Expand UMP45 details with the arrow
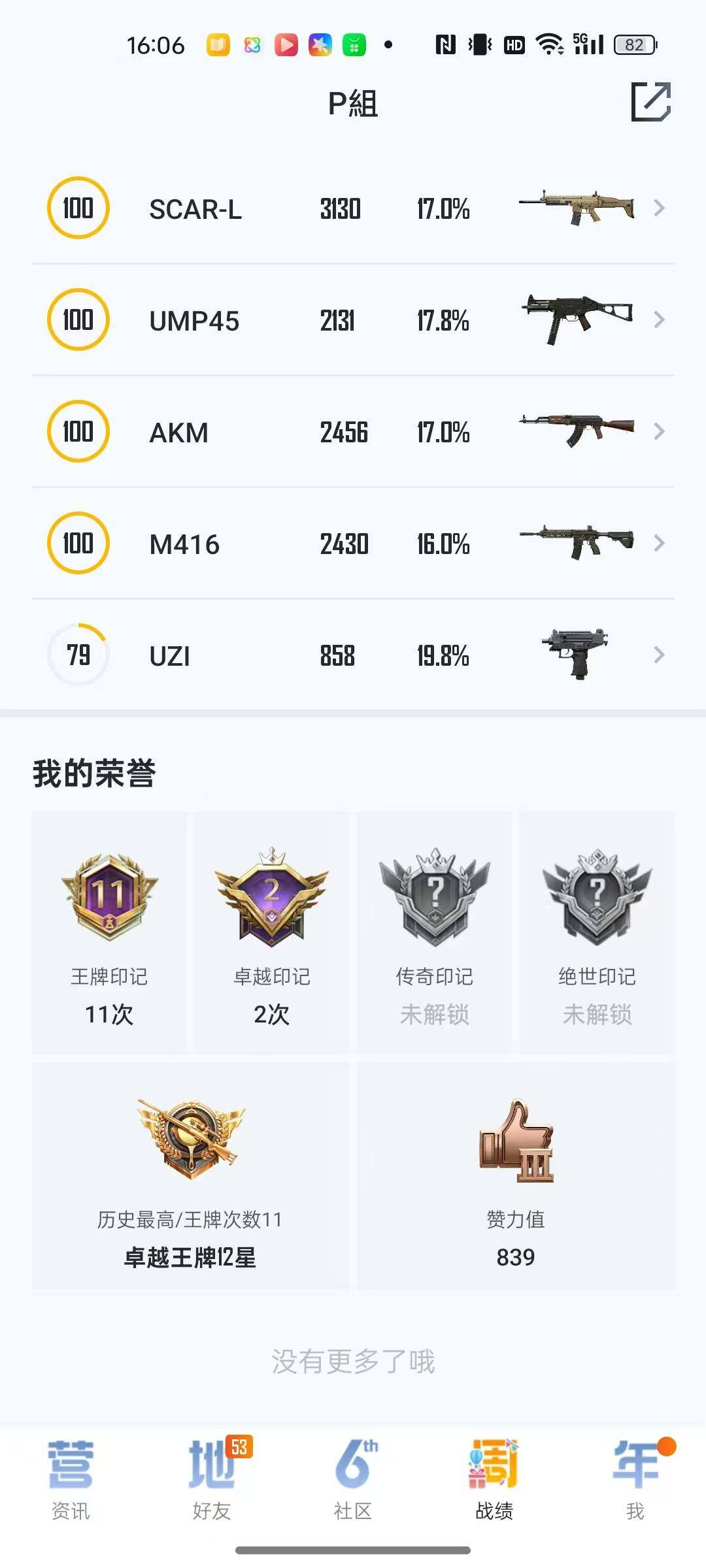Screen dimensions: 706x1568 click(x=659, y=319)
